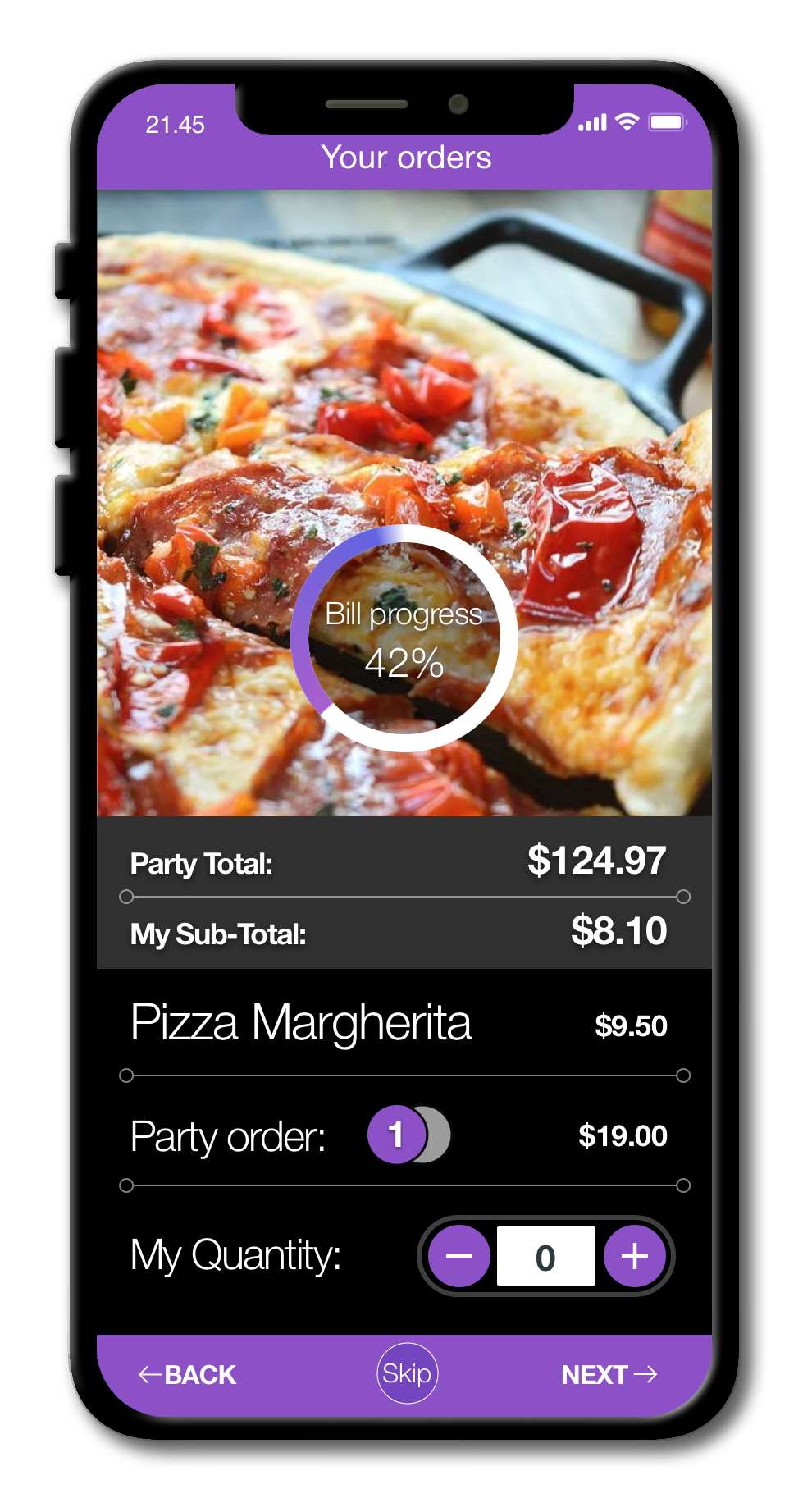
Task: Skip this order item
Action: [407, 1373]
